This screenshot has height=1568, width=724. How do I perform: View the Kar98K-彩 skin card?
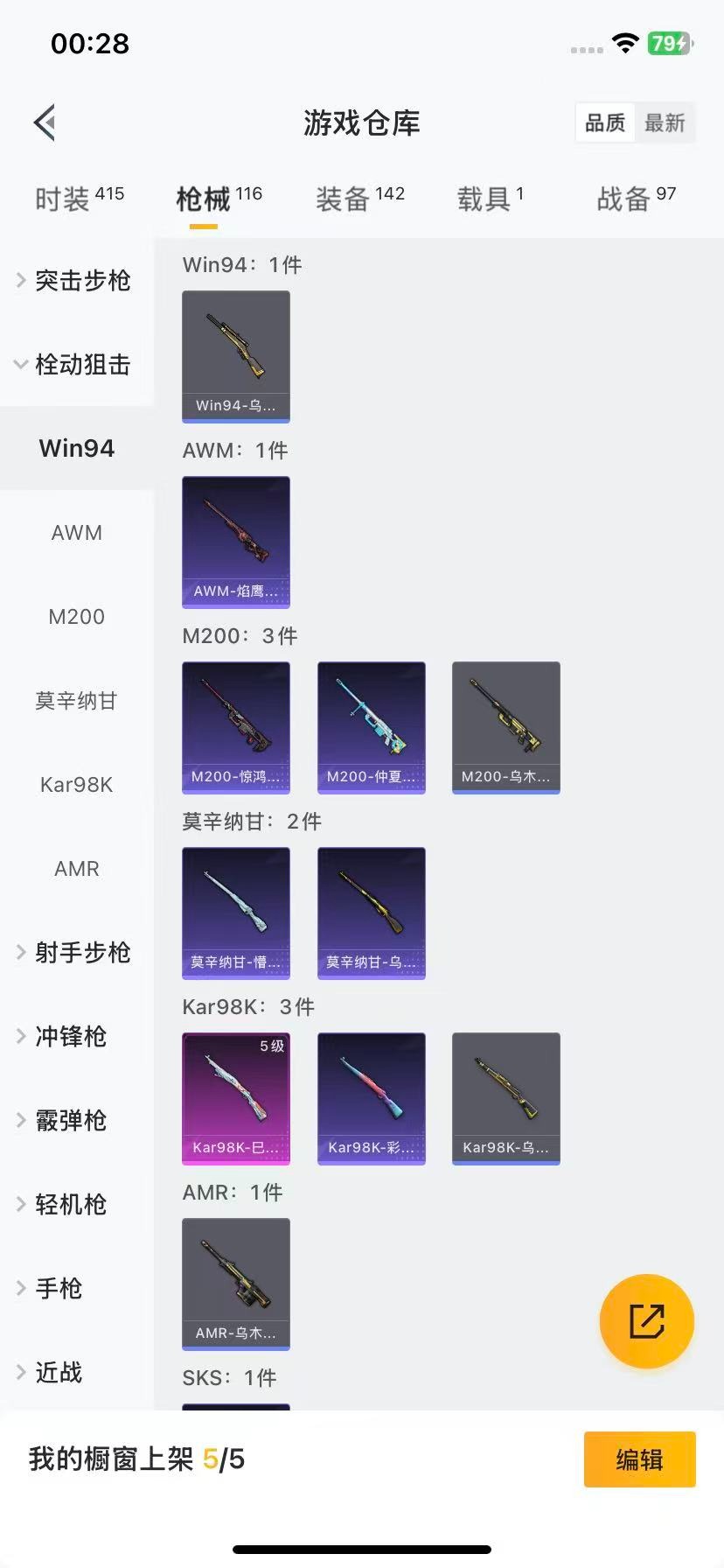pos(371,1098)
